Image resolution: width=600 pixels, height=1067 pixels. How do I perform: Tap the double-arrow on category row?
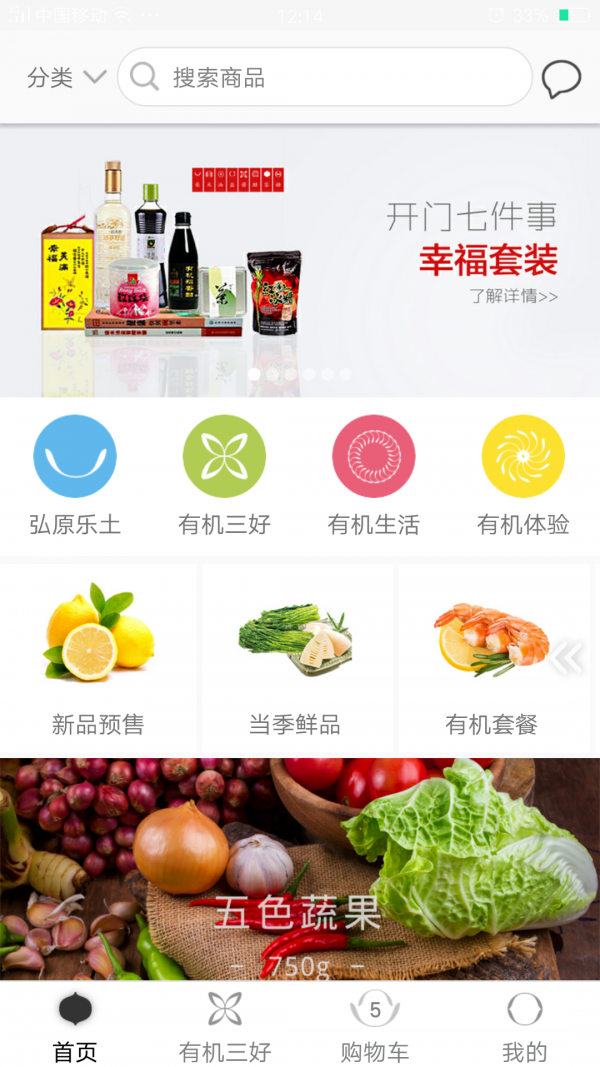(566, 657)
